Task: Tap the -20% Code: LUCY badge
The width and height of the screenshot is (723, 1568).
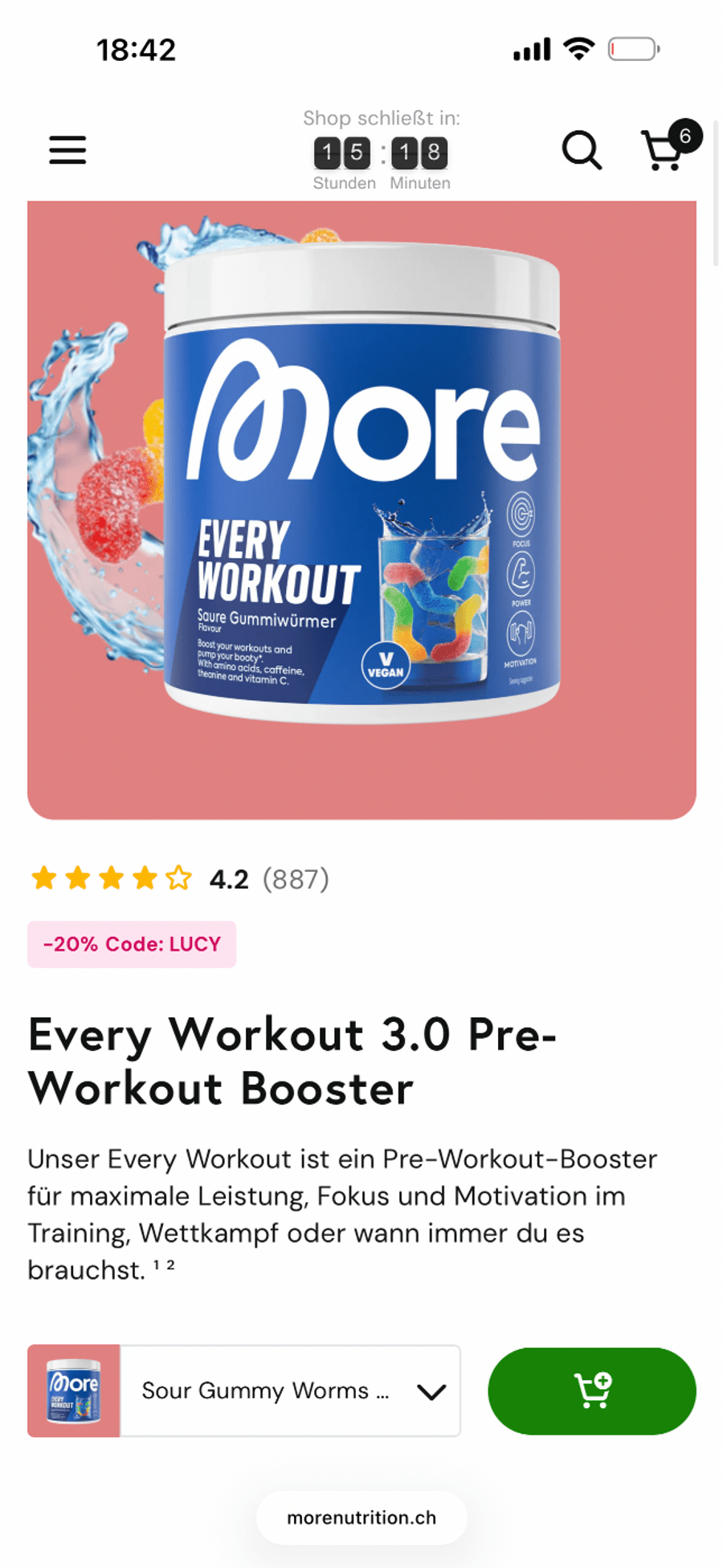Action: coord(132,944)
